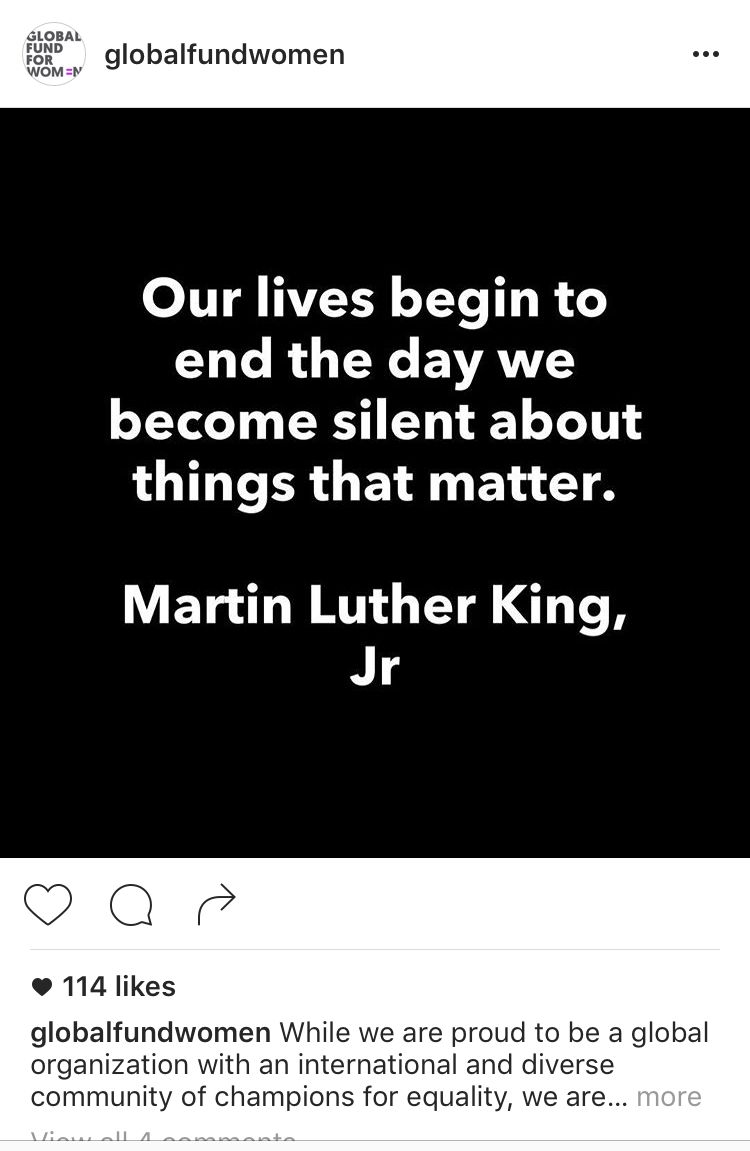Open globalfundwomen profile from avatar
Image resolution: width=750 pixels, height=1151 pixels.
tap(54, 54)
